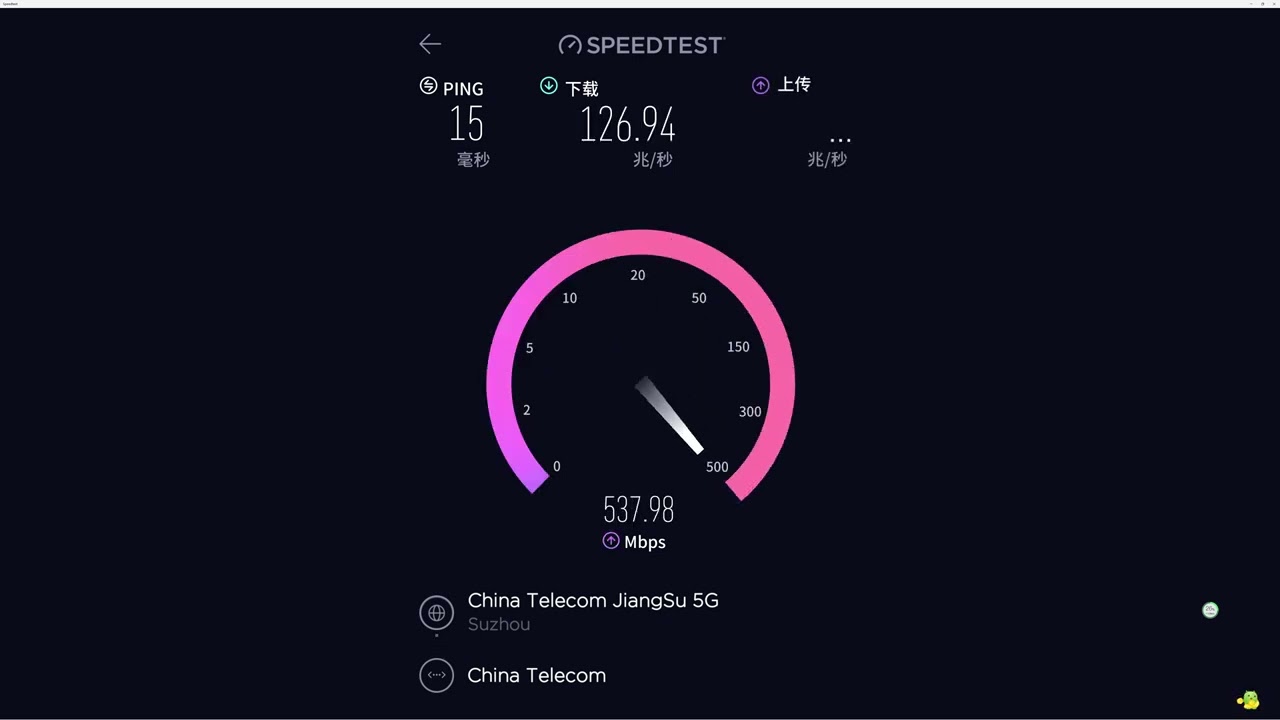Screen dimensions: 1280x720
Task: Close the Speedtest window
Action: (1273, 3)
